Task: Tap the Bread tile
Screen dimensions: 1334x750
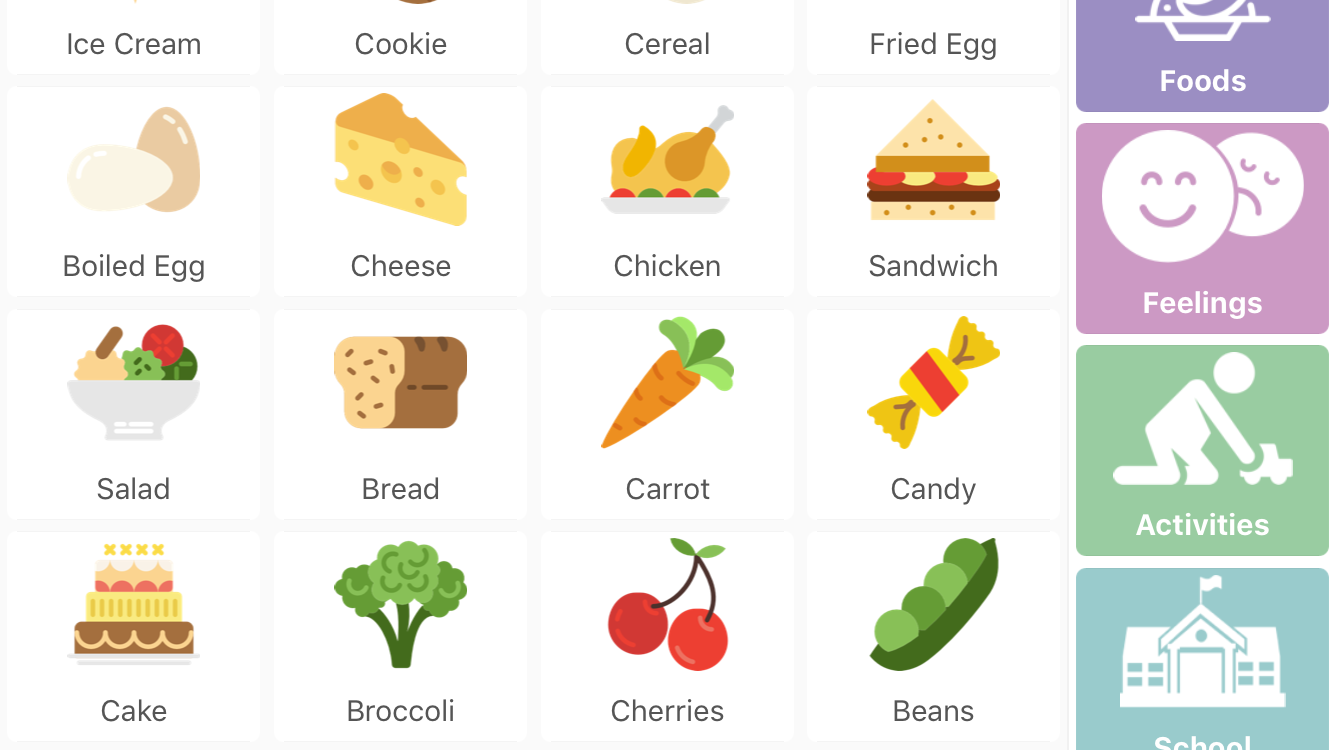Action: [400, 414]
